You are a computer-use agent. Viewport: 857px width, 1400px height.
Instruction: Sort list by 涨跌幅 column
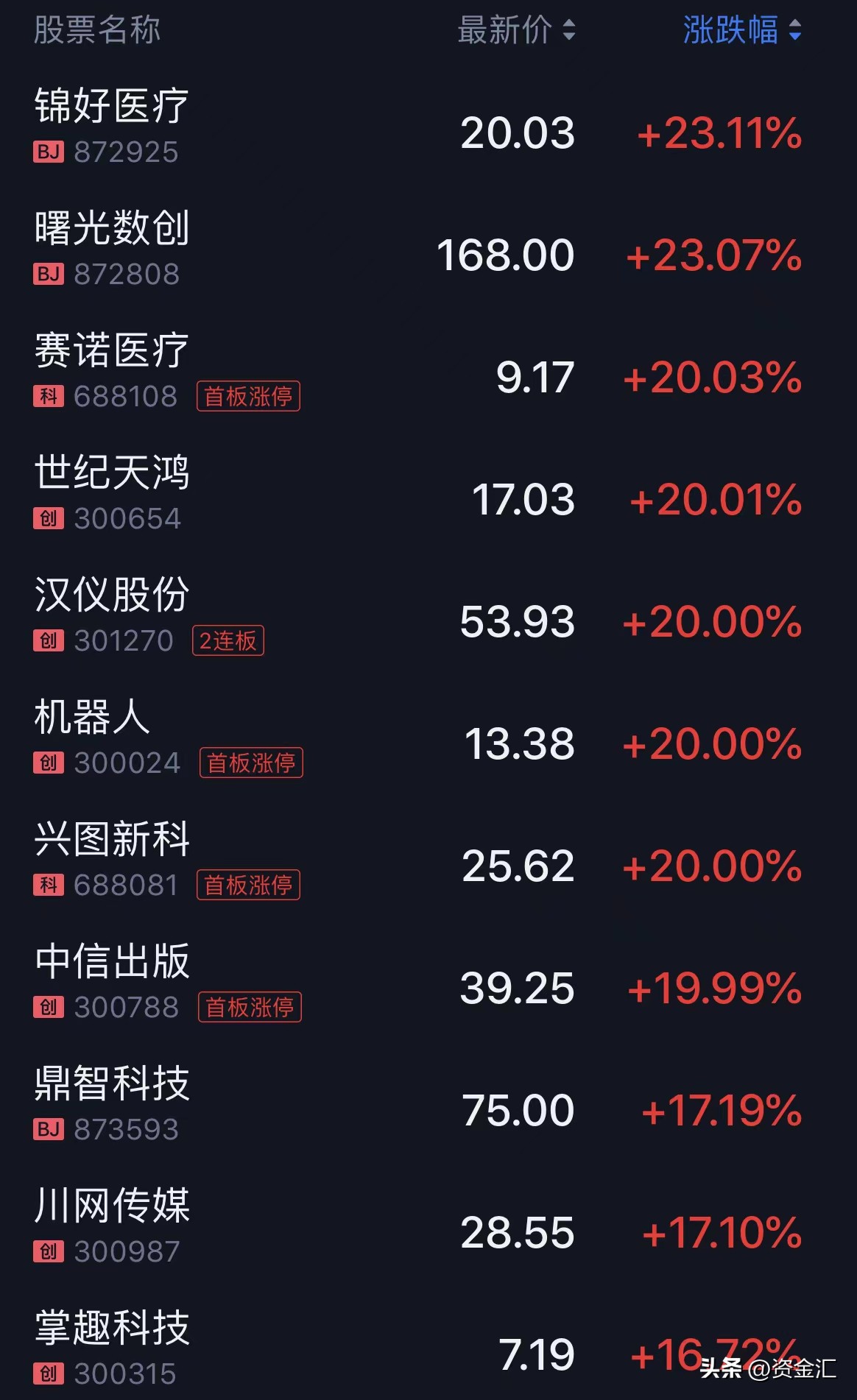(741, 30)
